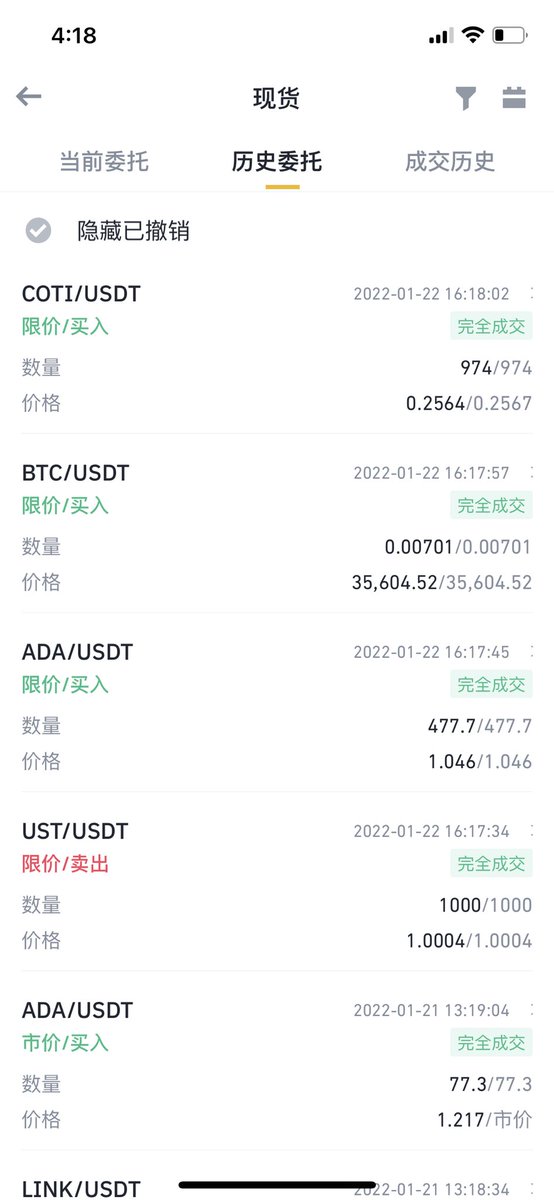This screenshot has height=1200, width=554.
Task: Switch to the 成交历史 tab
Action: [449, 161]
